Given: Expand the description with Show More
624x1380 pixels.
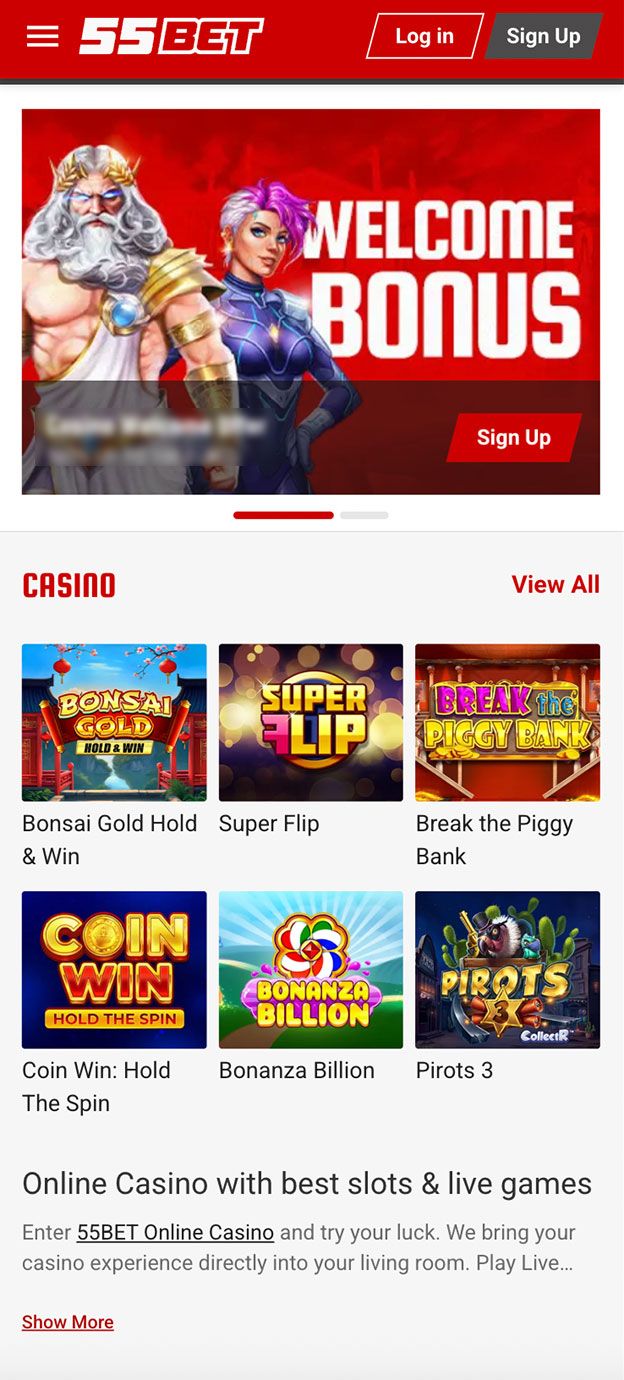Looking at the screenshot, I should tap(68, 1322).
